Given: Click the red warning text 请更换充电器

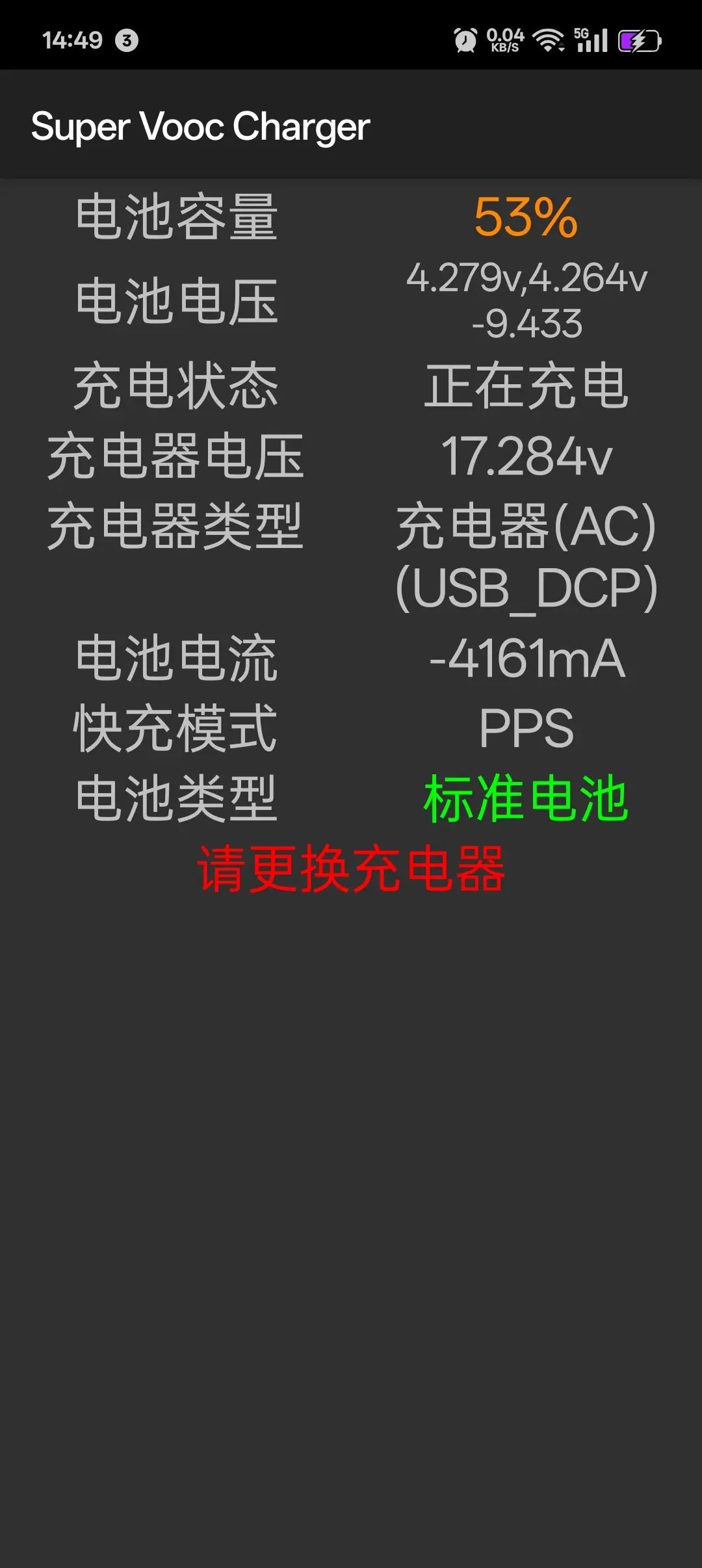Looking at the screenshot, I should coord(351,870).
